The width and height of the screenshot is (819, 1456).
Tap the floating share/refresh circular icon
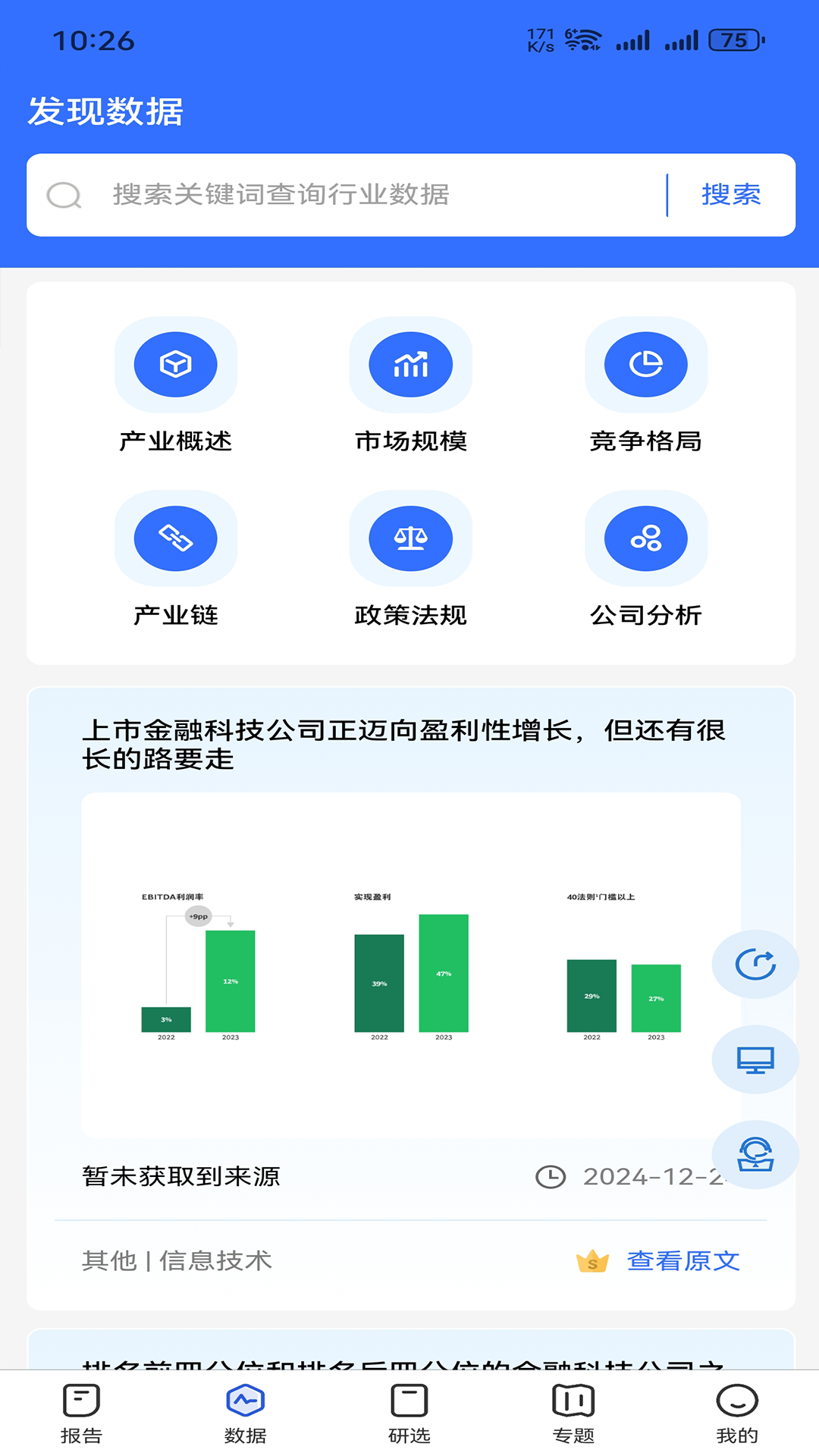755,964
